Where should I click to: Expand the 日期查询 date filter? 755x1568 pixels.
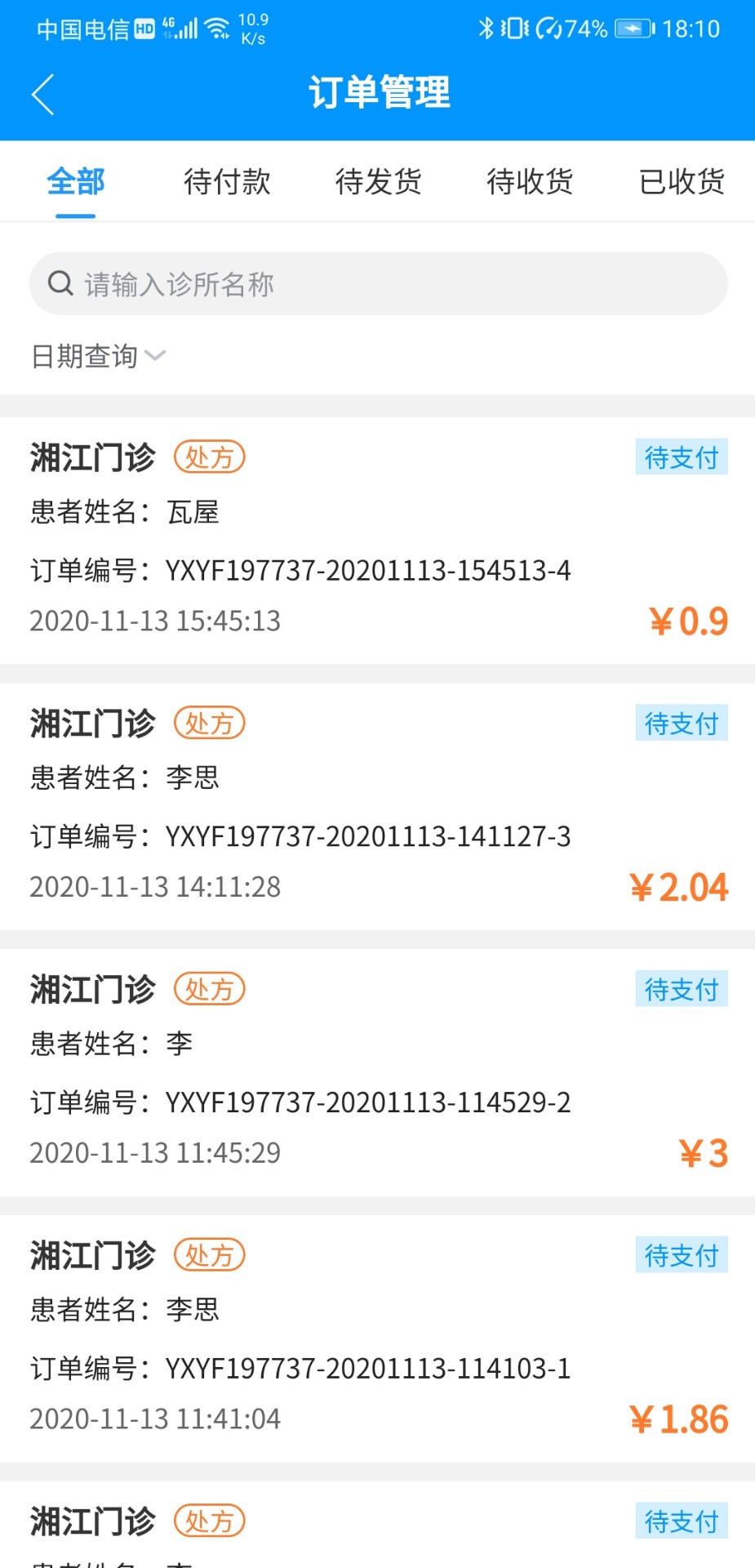(x=85, y=355)
